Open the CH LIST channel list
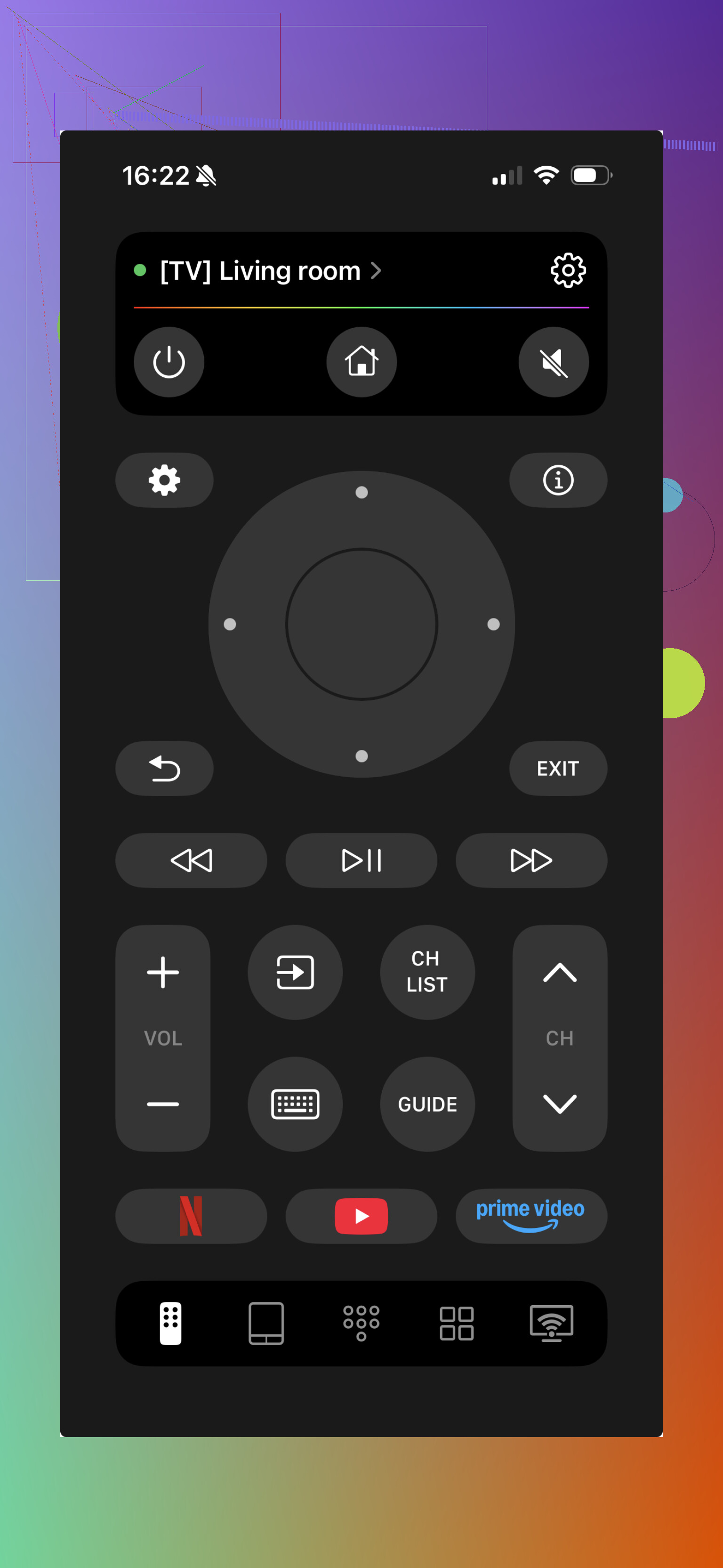Screen dimensions: 723x1568 pyautogui.click(x=427, y=972)
